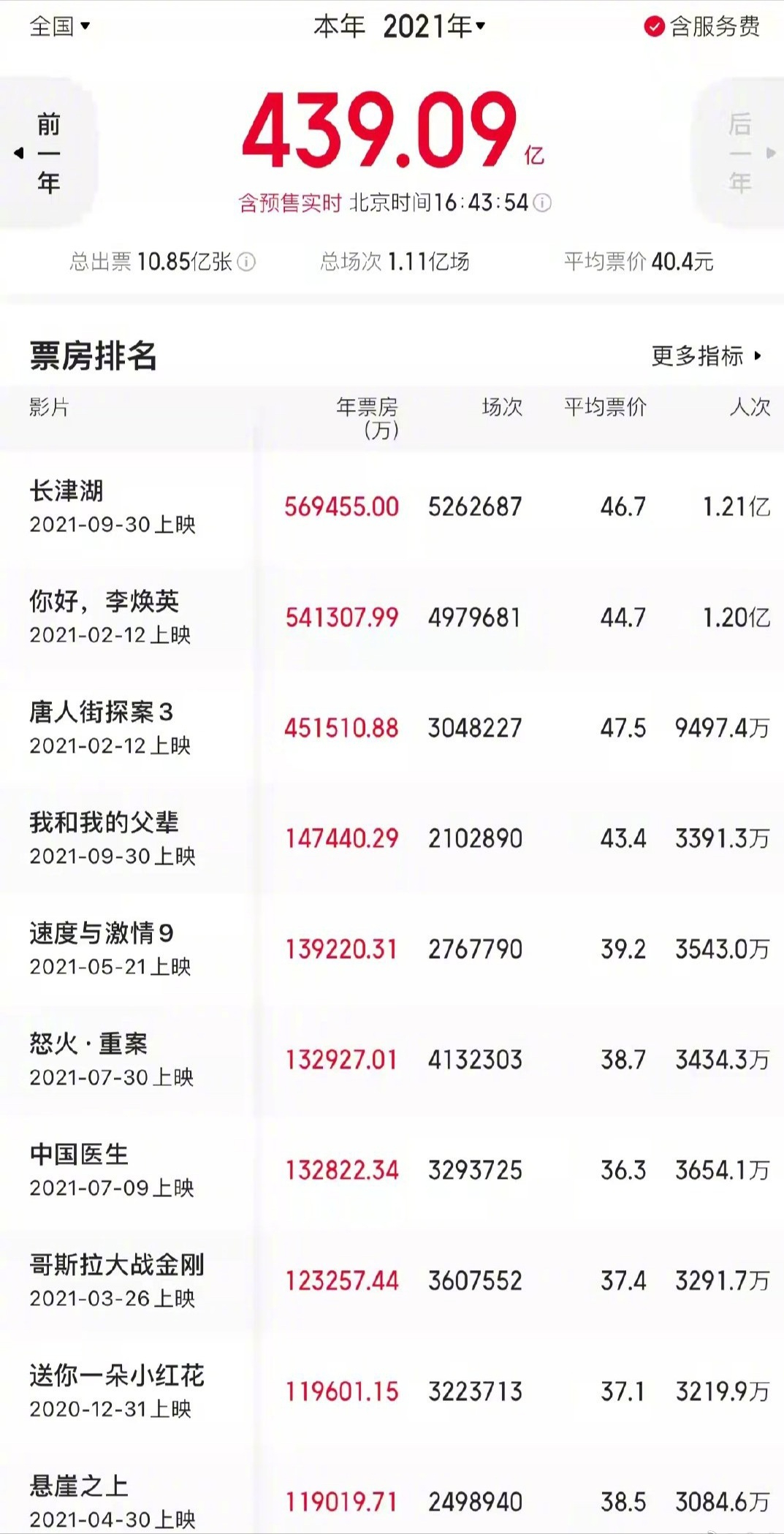Tap the 怒火·重案 row
The height and width of the screenshot is (1534, 784).
pos(392,1060)
